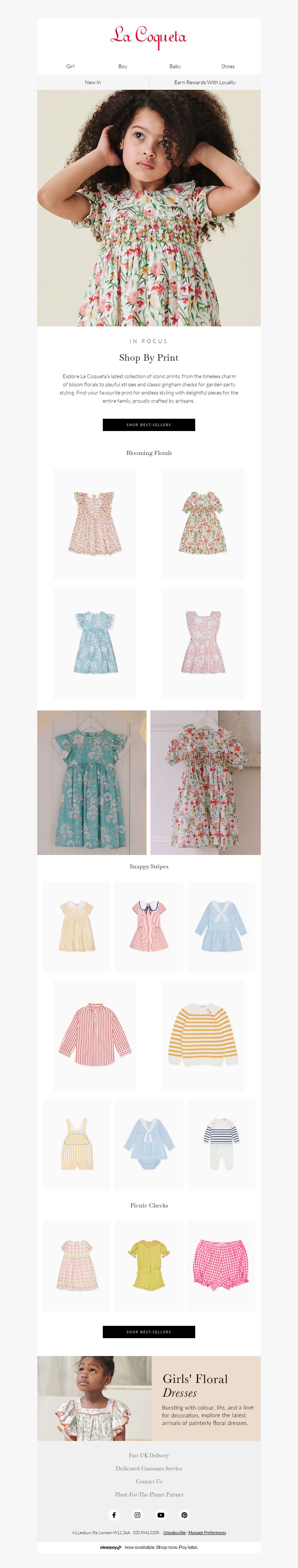Open the Shoes category
This screenshot has width=298, height=1568.
coord(228,66)
